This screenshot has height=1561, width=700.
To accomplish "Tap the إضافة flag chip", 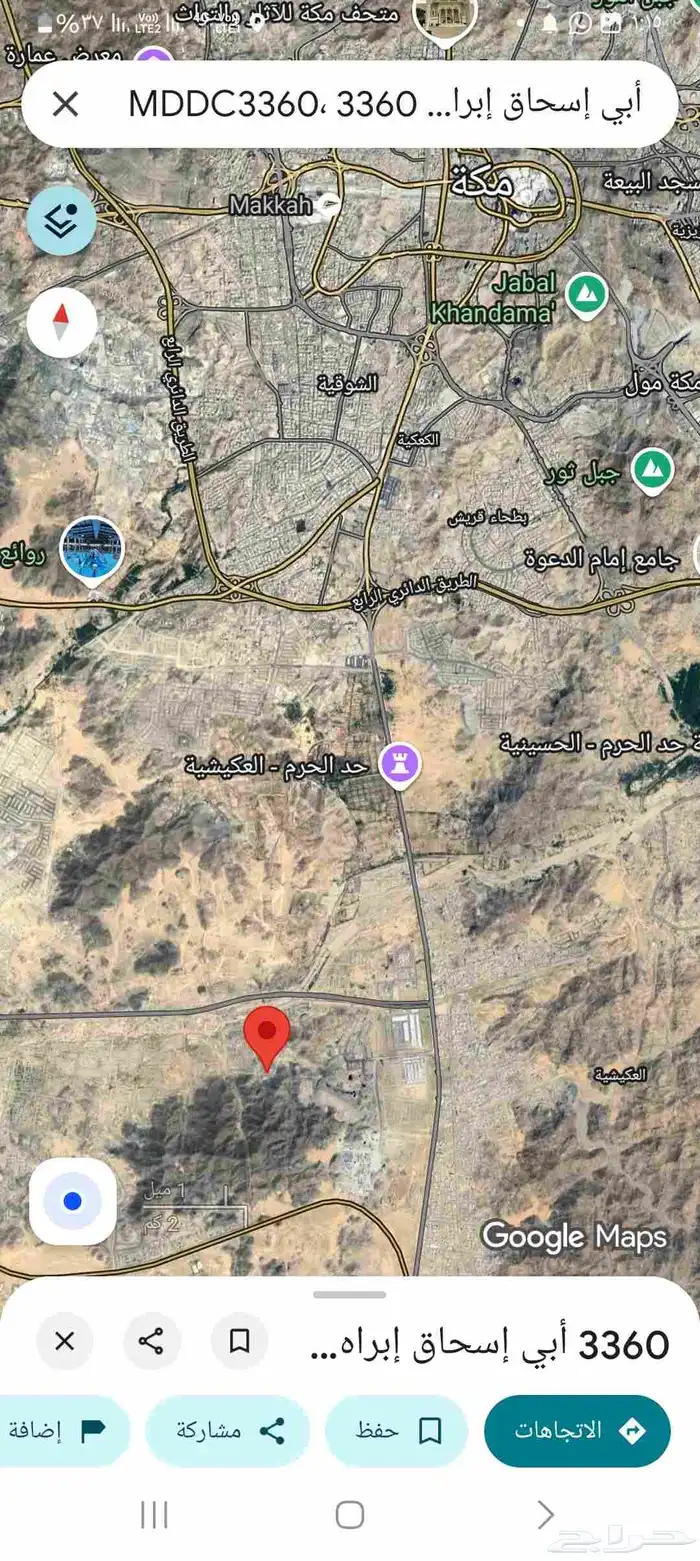I will 60,1430.
